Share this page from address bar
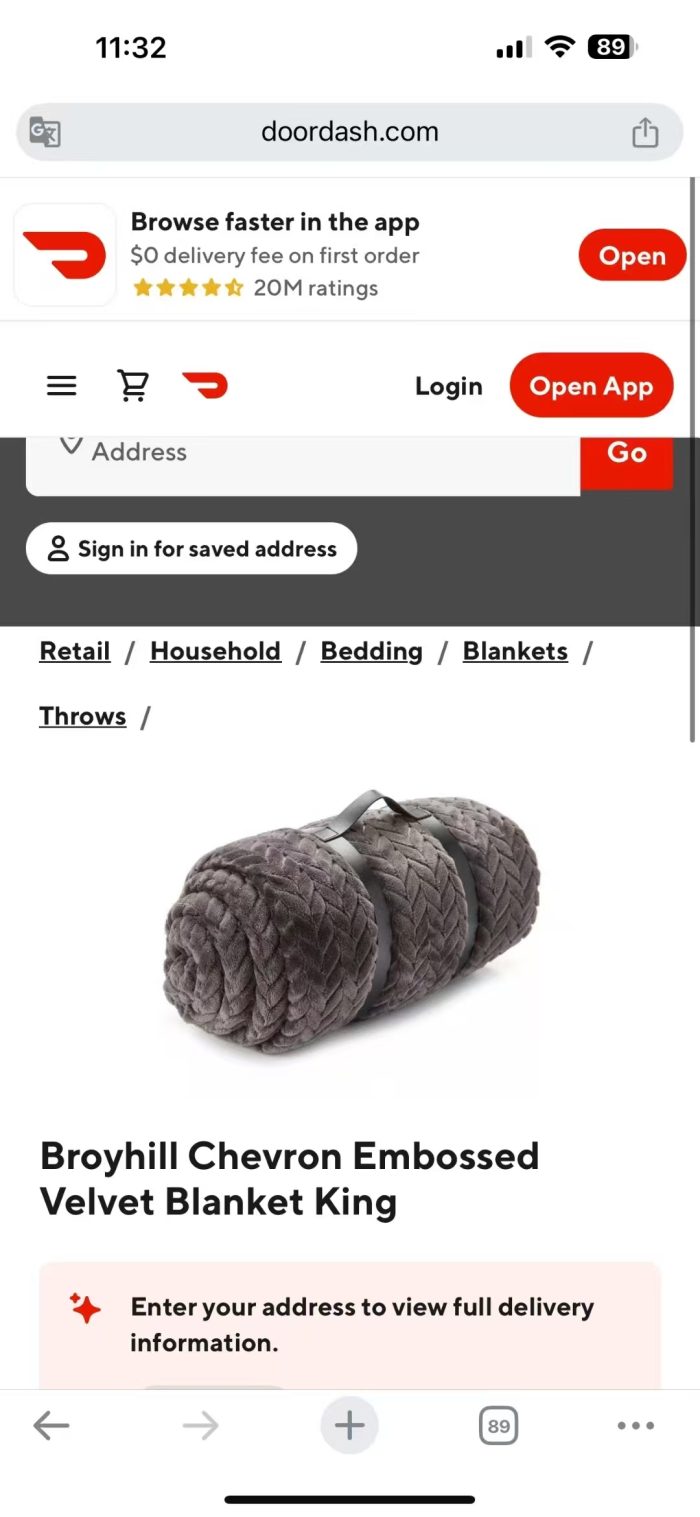 [x=646, y=132]
